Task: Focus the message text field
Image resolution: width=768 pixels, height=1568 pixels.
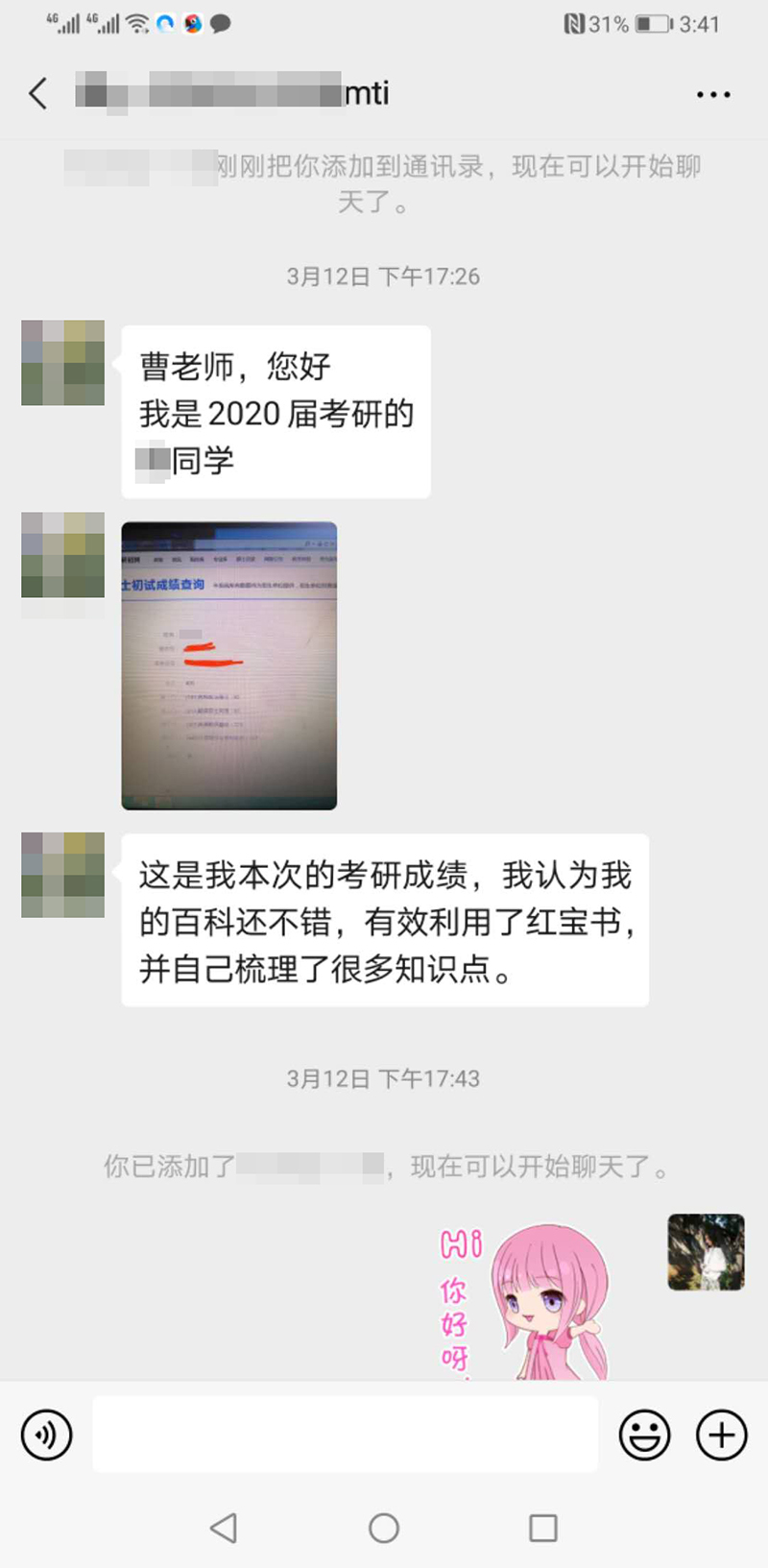Action: [x=345, y=1435]
